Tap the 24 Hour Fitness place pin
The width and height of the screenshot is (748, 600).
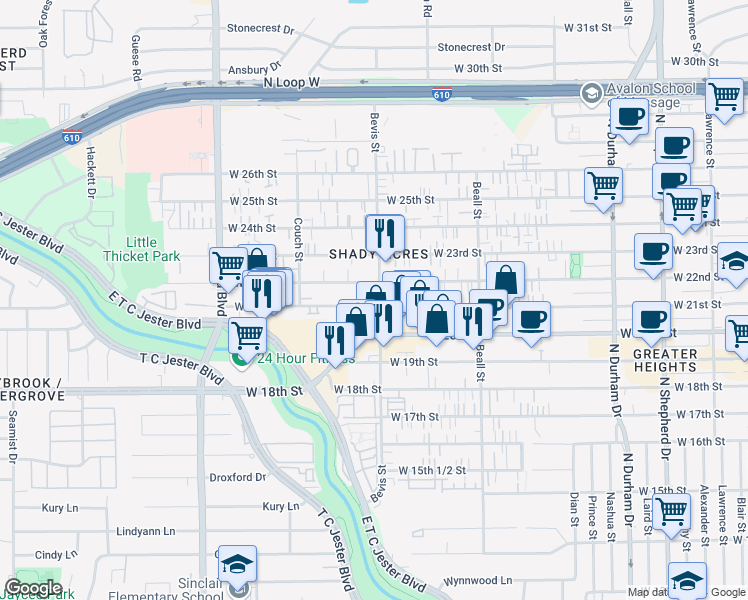click(241, 361)
